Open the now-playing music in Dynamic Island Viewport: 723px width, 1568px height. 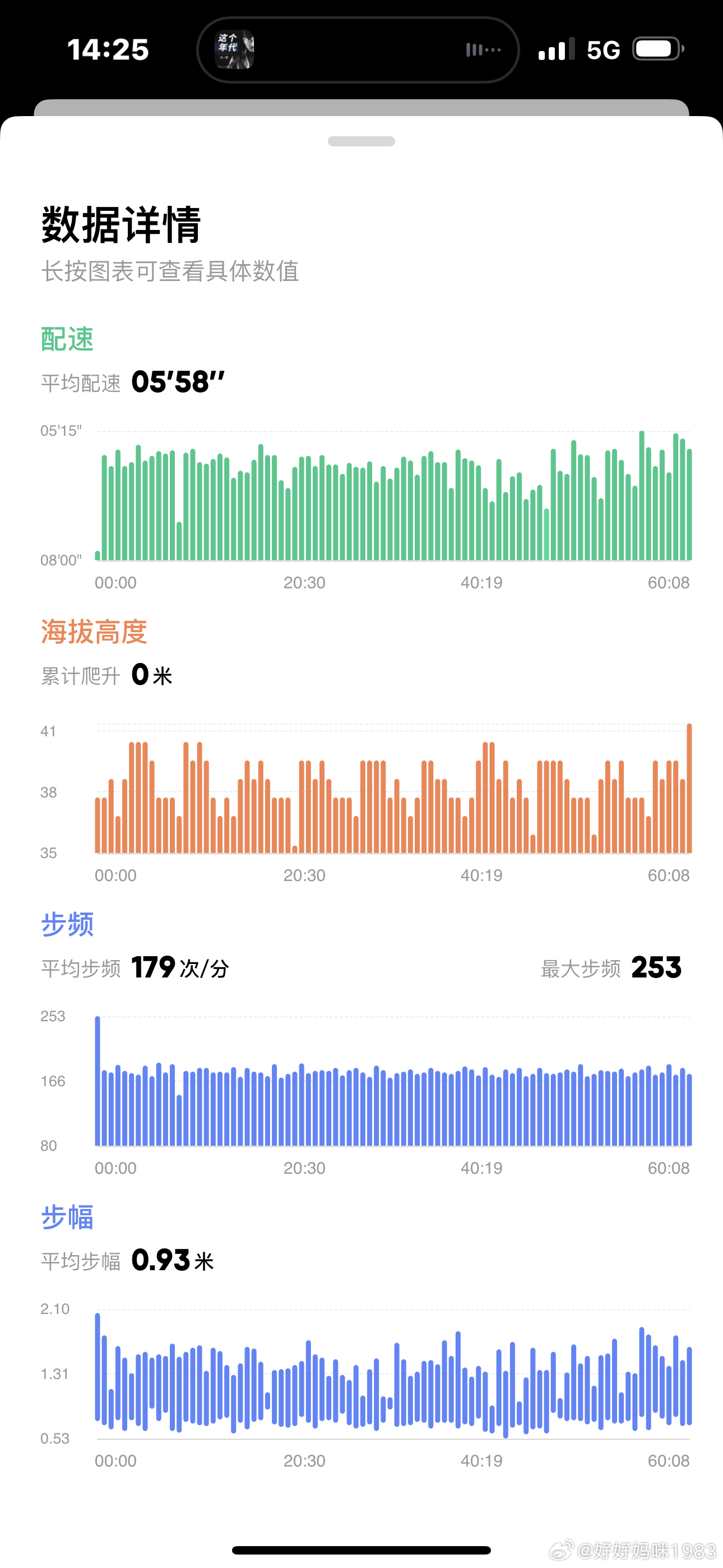point(357,50)
